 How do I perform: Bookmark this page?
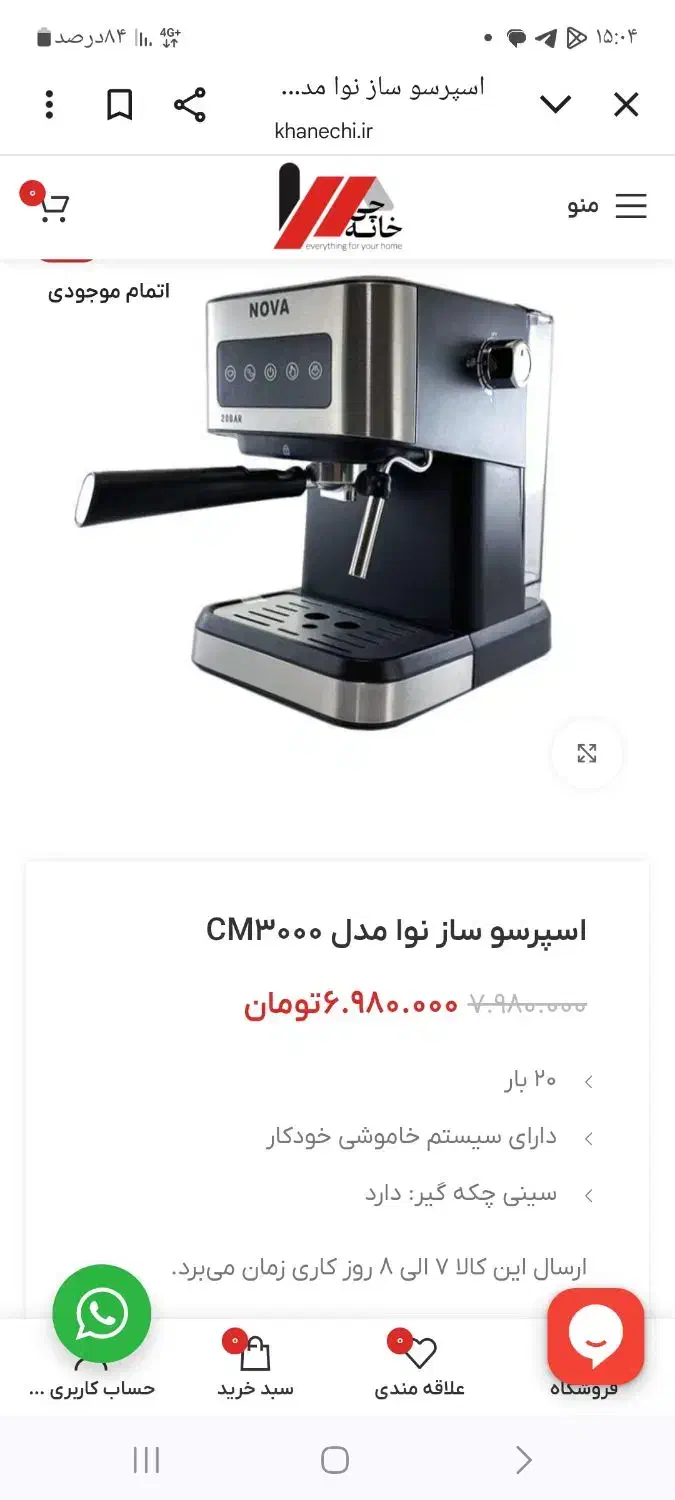119,104
